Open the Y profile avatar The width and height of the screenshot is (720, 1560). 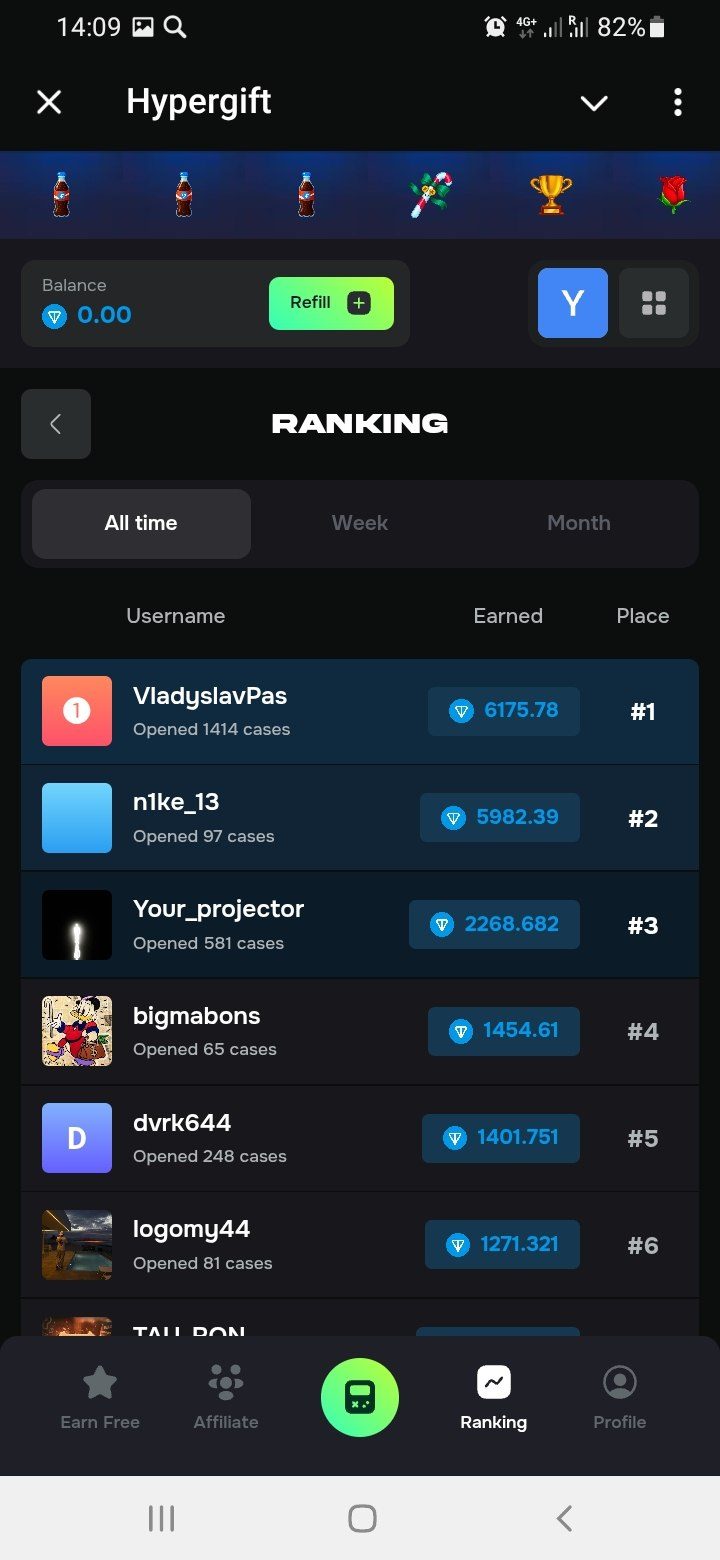(x=572, y=303)
